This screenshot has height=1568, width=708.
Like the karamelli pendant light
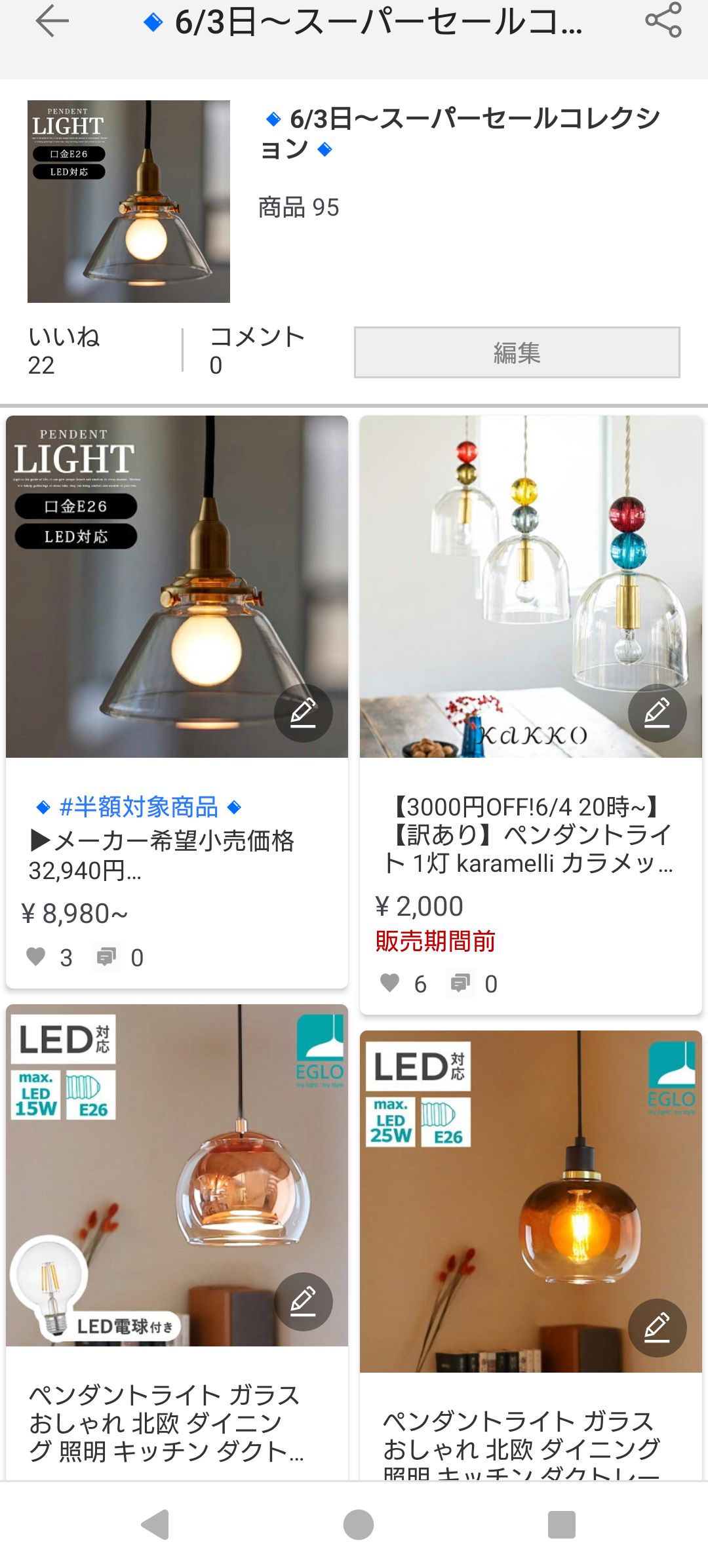tap(390, 983)
